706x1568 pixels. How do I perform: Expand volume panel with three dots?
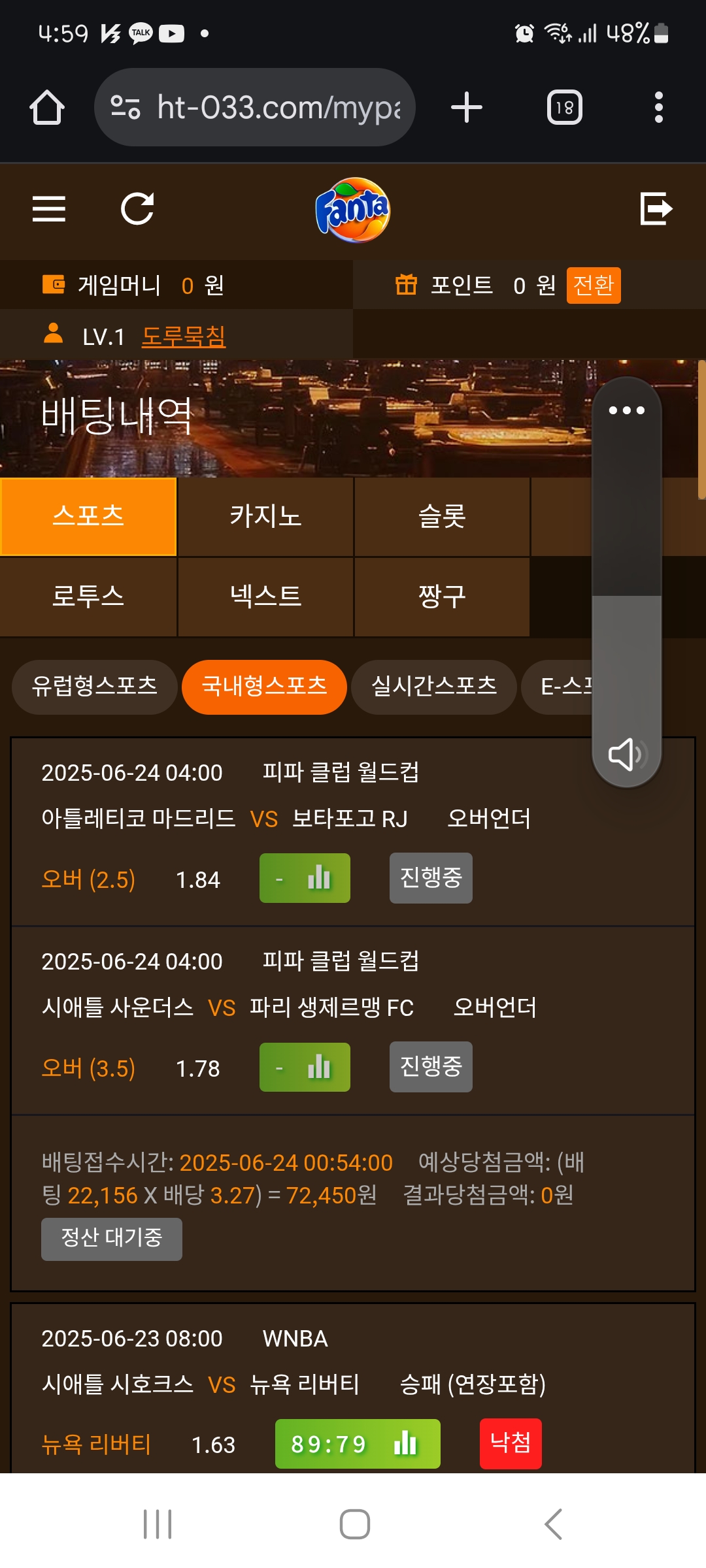[x=627, y=410]
